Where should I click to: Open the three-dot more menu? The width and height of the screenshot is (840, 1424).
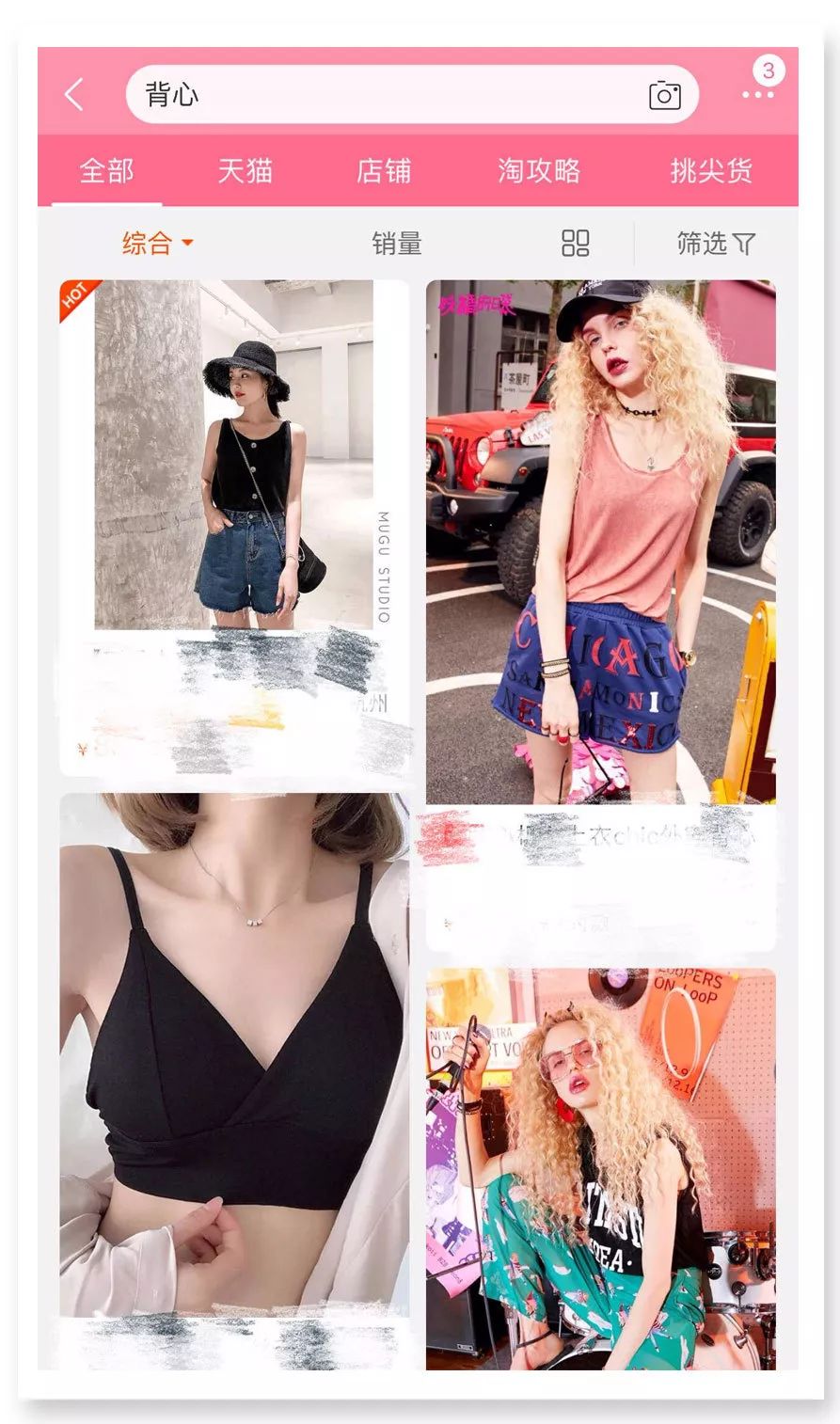tap(758, 95)
